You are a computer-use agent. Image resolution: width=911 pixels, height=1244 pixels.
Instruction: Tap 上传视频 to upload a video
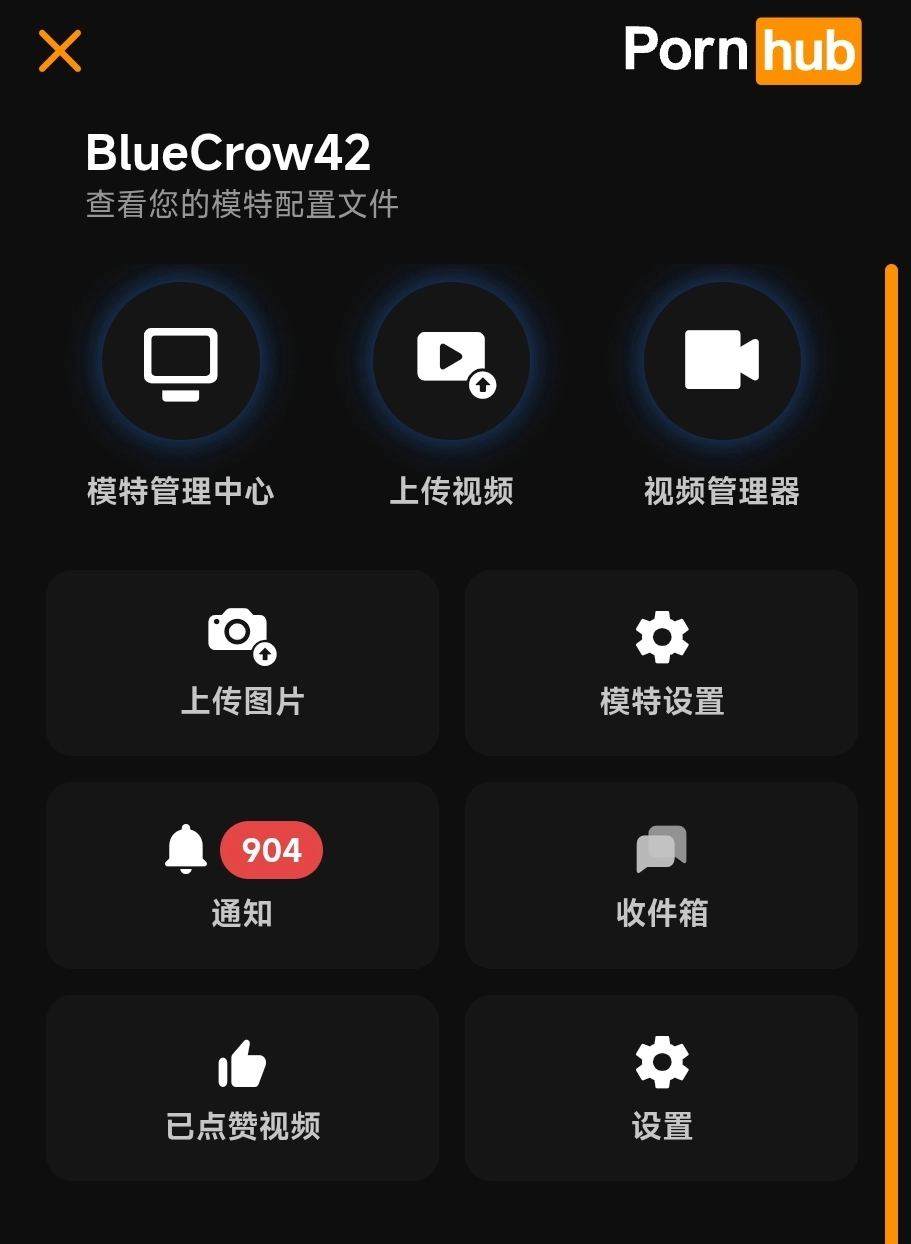click(452, 361)
